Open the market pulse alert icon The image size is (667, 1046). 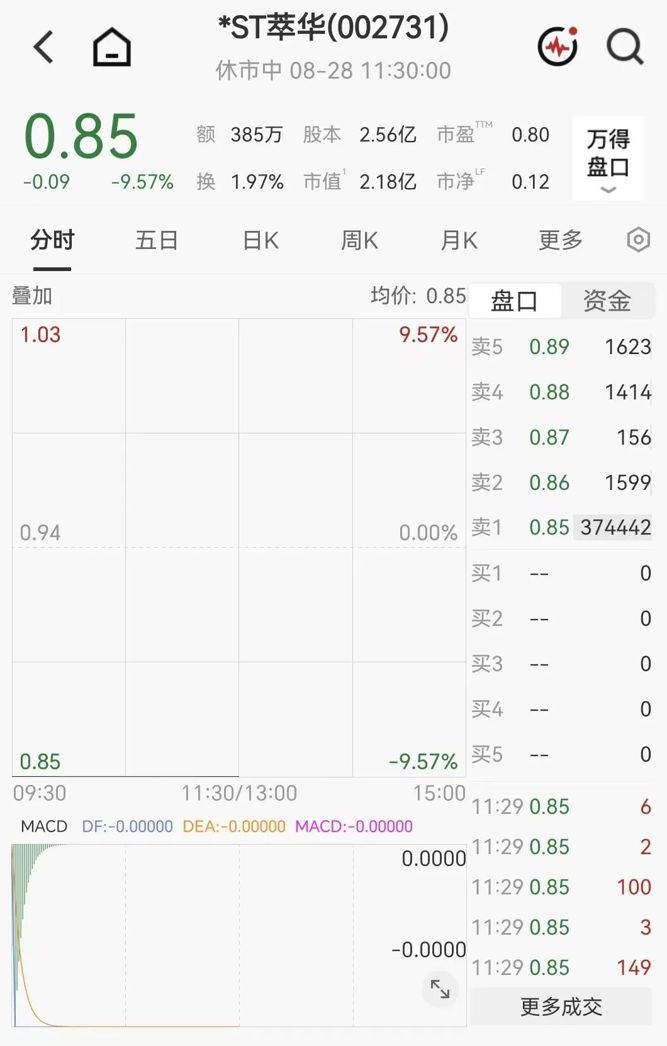tap(557, 46)
